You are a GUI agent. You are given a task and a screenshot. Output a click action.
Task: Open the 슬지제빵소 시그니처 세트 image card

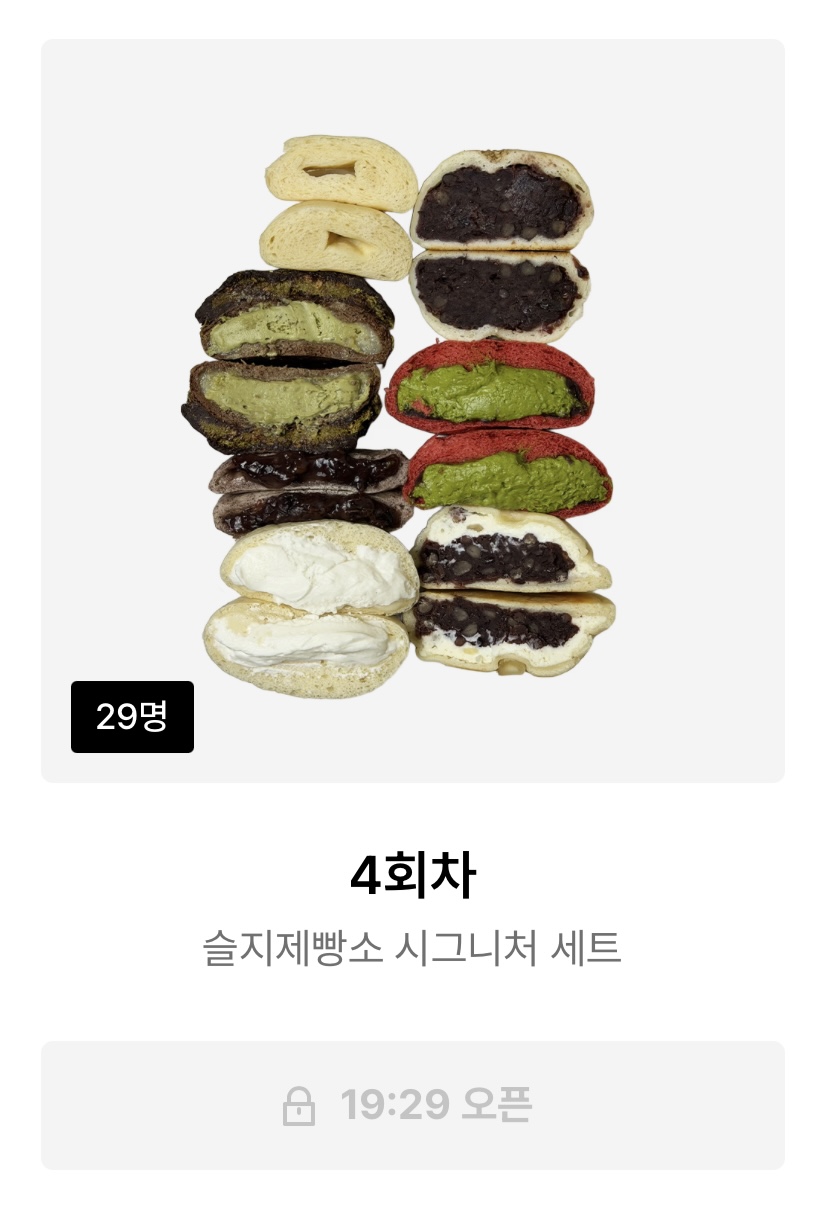tap(412, 410)
